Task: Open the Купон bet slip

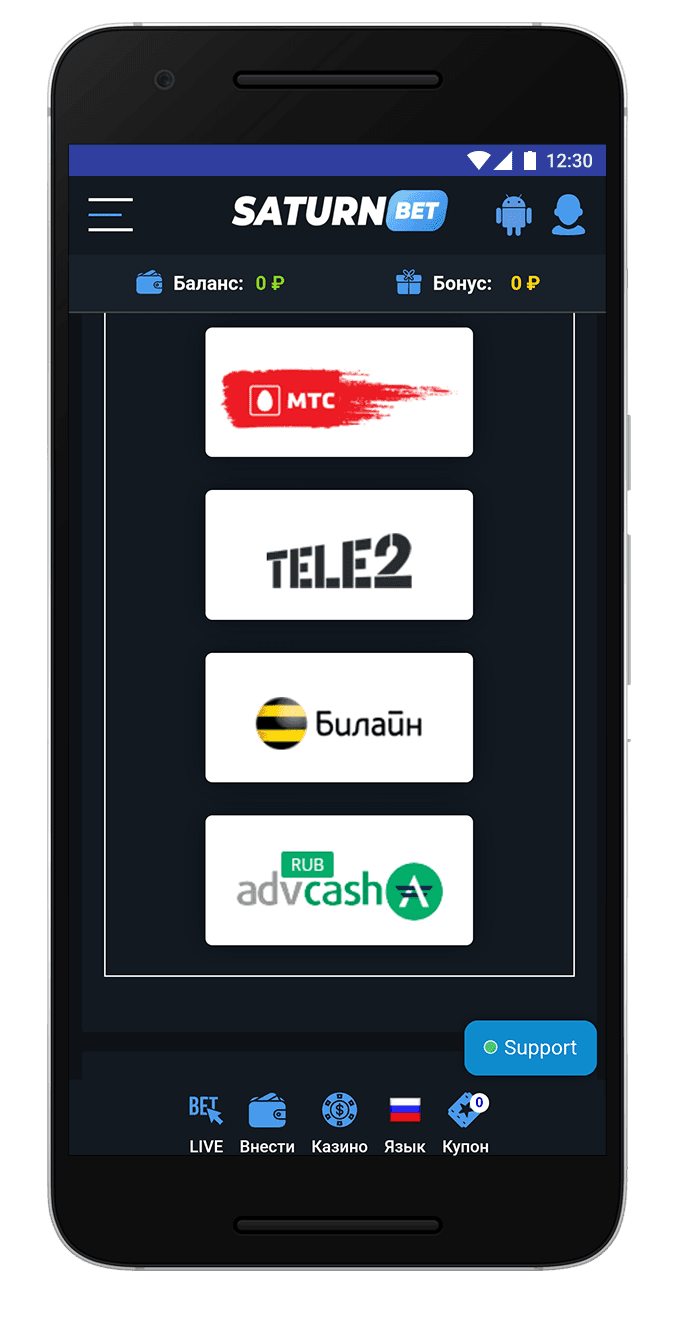Action: 466,1123
